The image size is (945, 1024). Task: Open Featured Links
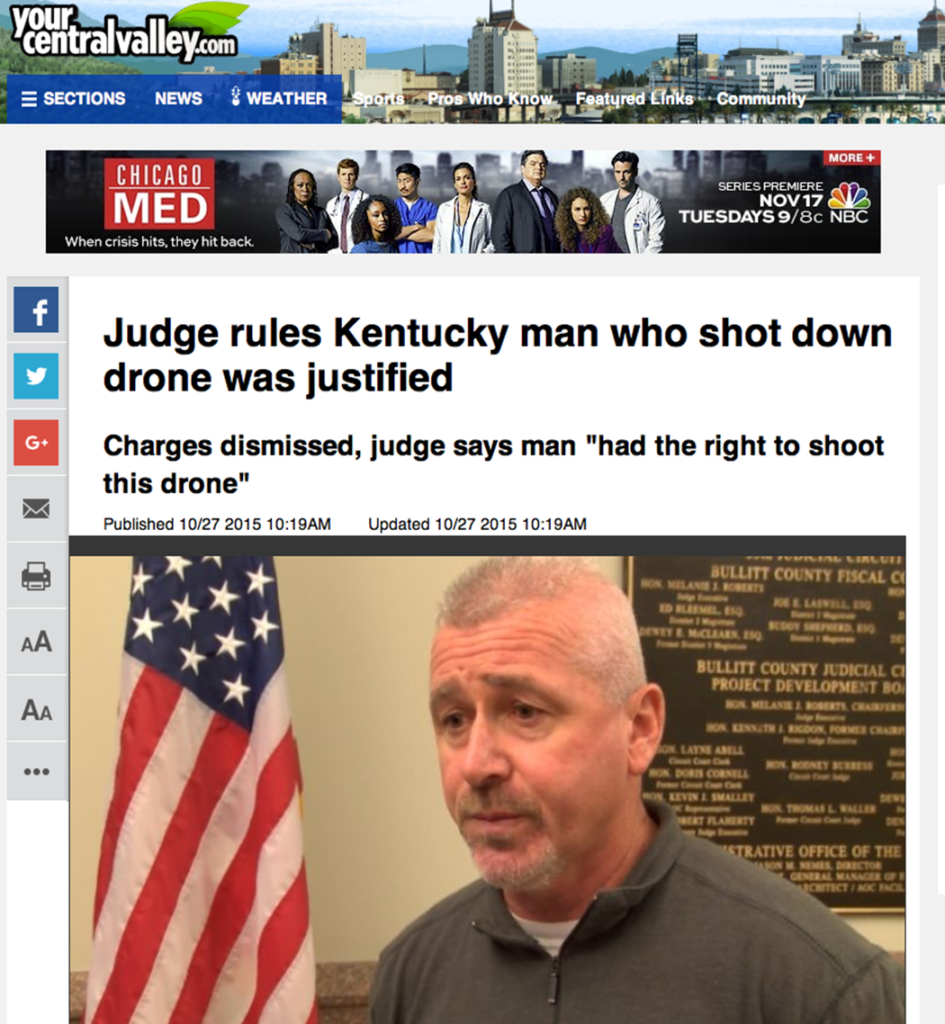tap(634, 98)
